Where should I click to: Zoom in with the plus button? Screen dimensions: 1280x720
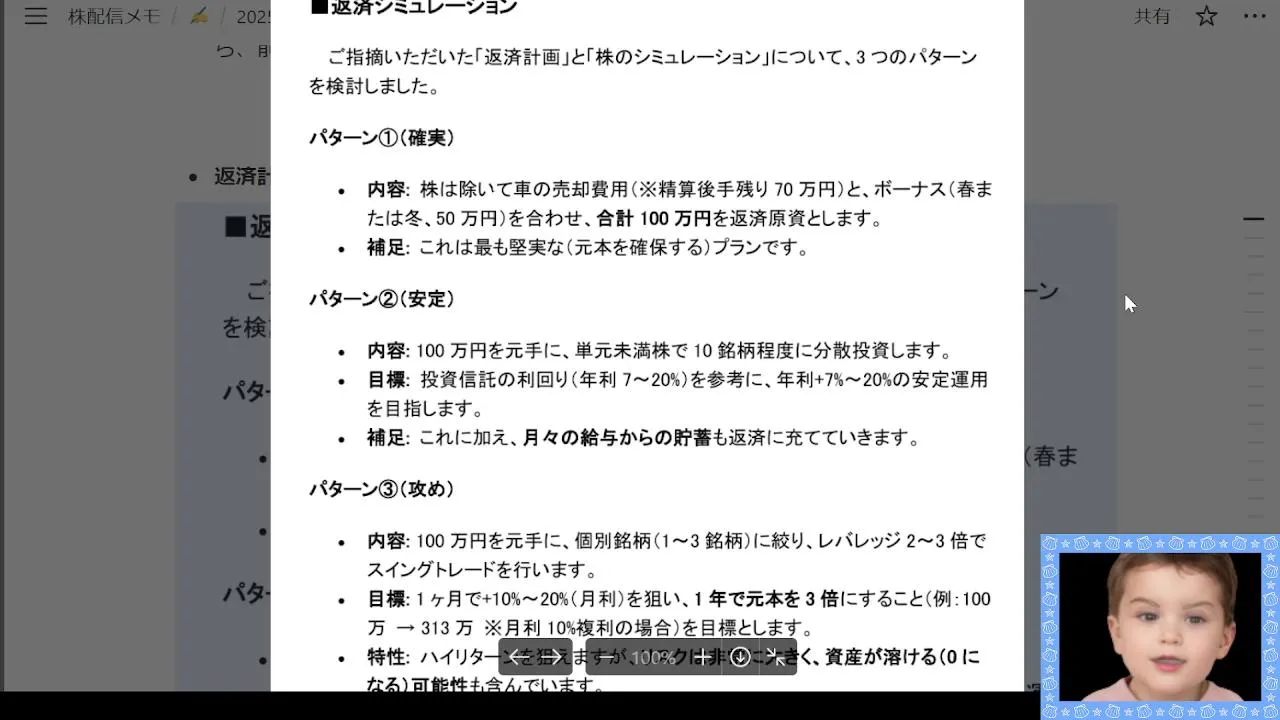(703, 657)
